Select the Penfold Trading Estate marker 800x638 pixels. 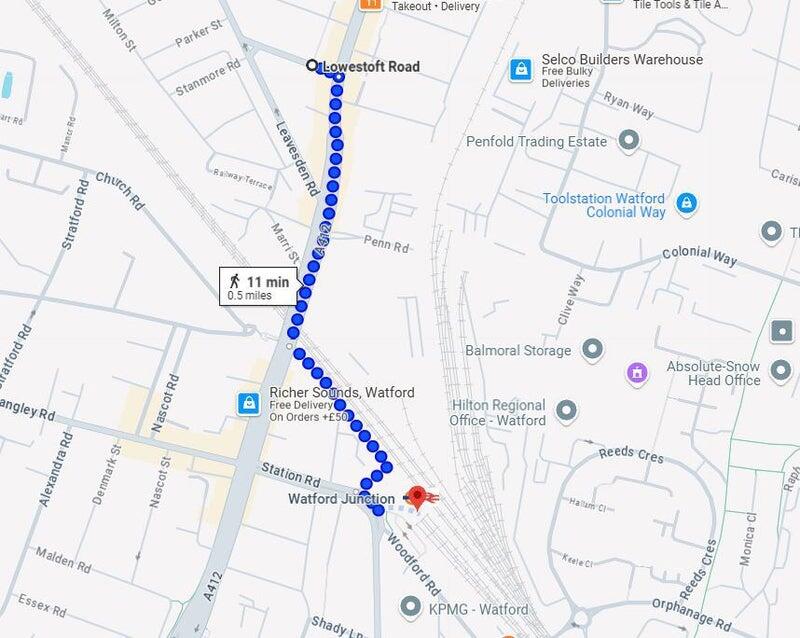(629, 142)
